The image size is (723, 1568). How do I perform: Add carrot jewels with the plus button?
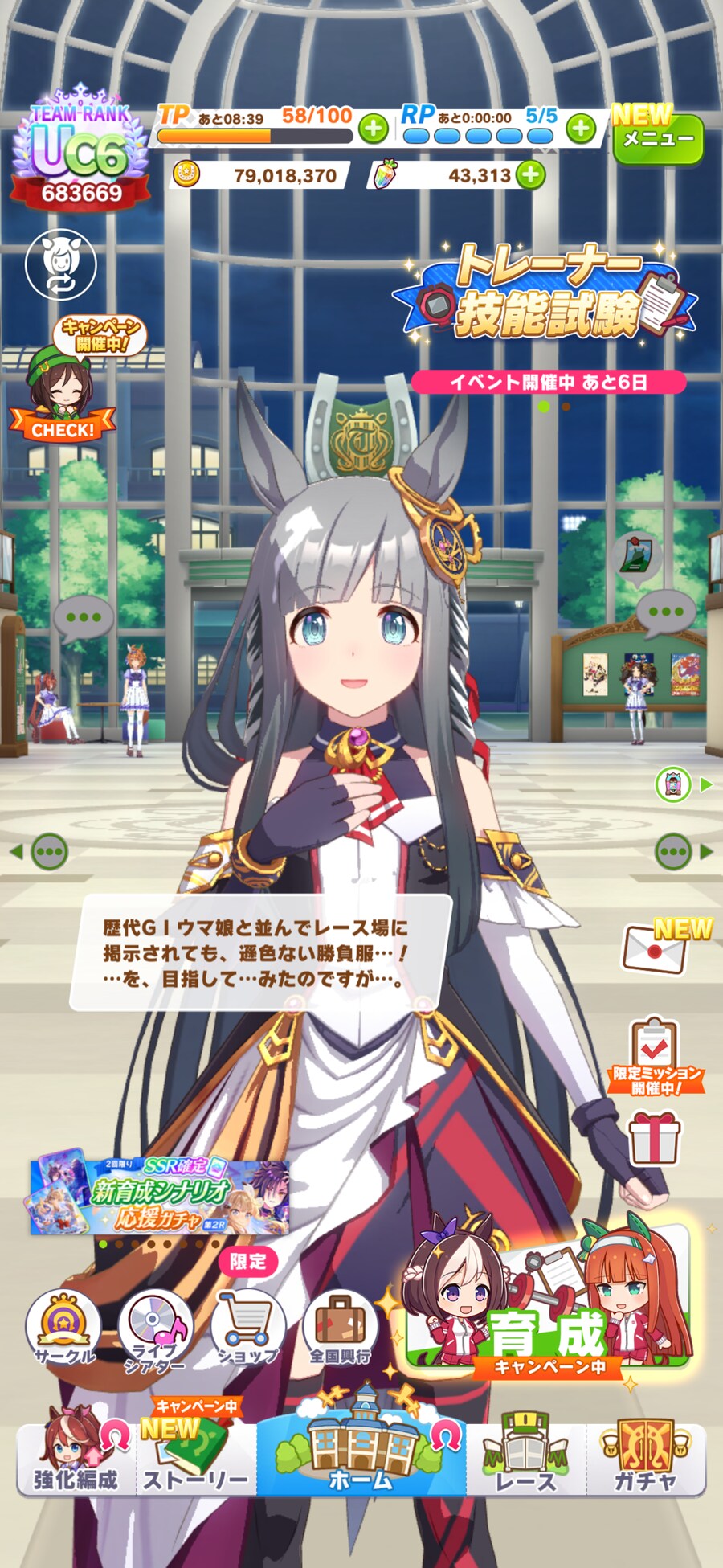pyautogui.click(x=529, y=174)
